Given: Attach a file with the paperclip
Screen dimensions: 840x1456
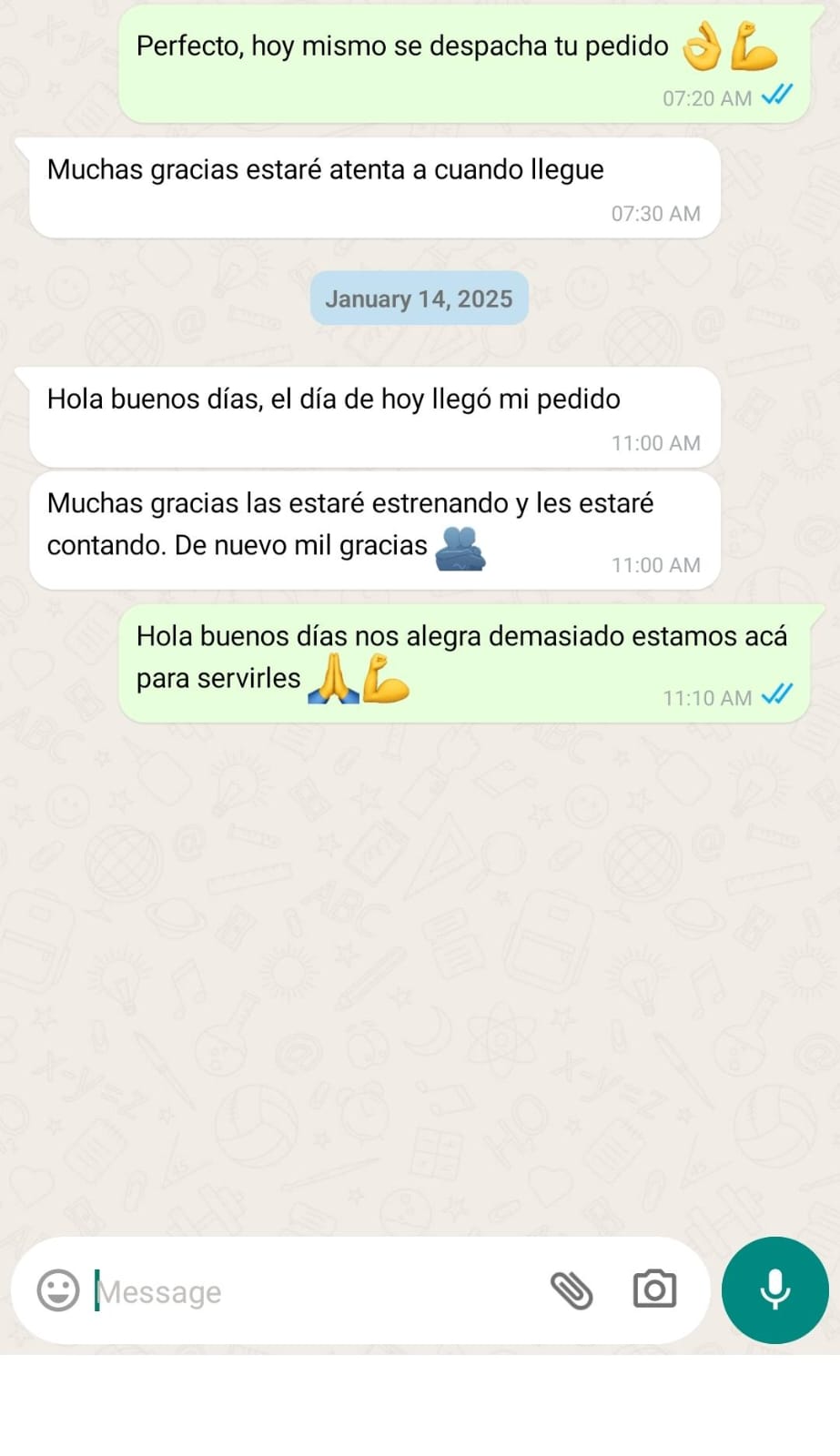Looking at the screenshot, I should [x=572, y=1290].
